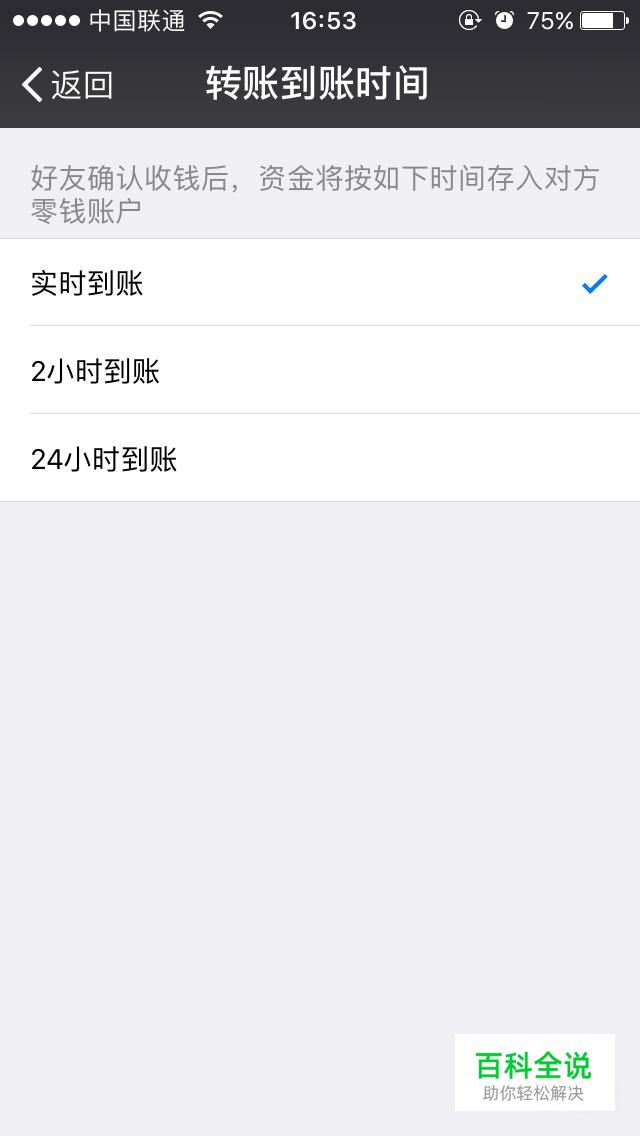
Task: Pick the 24小时到账 option
Action: pyautogui.click(x=320, y=458)
